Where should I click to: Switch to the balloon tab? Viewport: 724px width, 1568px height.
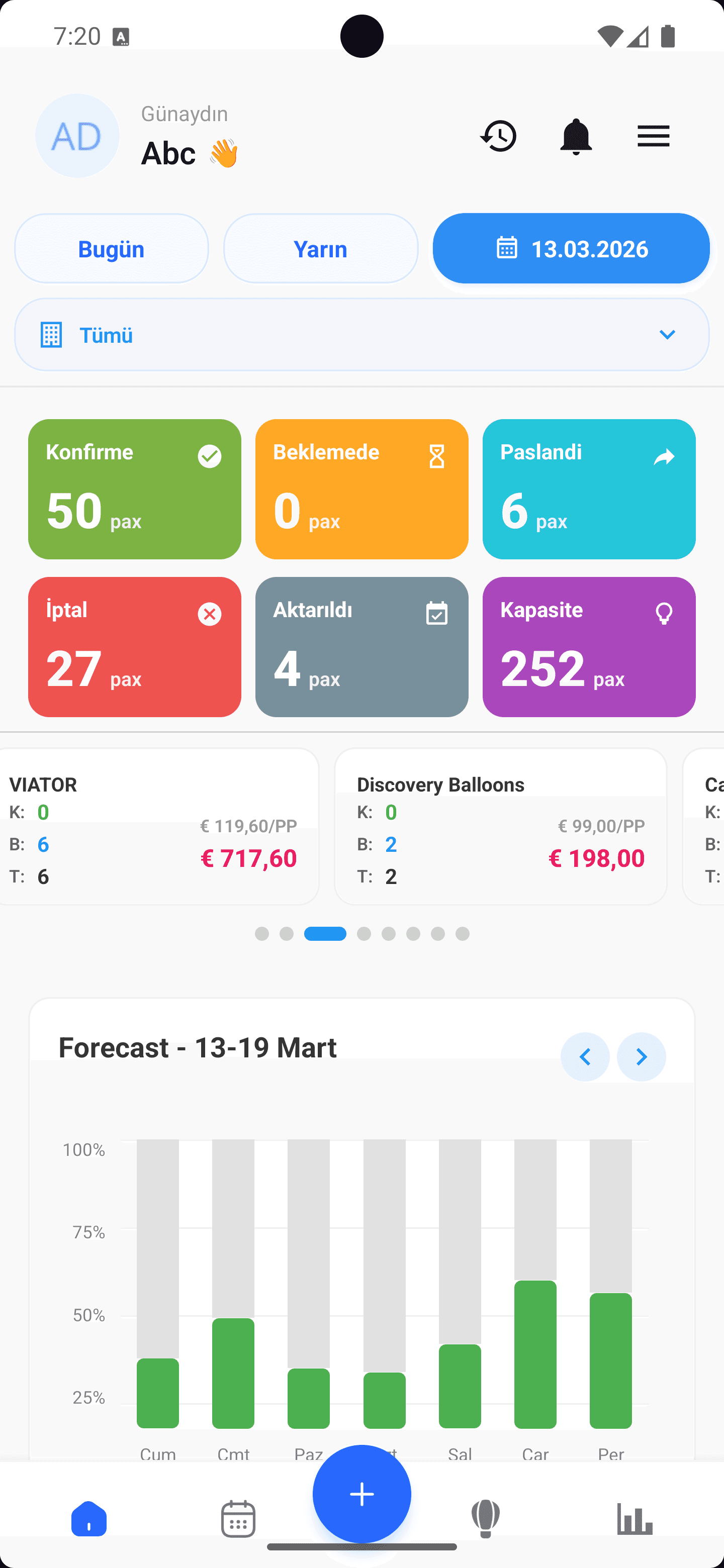coord(486,1518)
